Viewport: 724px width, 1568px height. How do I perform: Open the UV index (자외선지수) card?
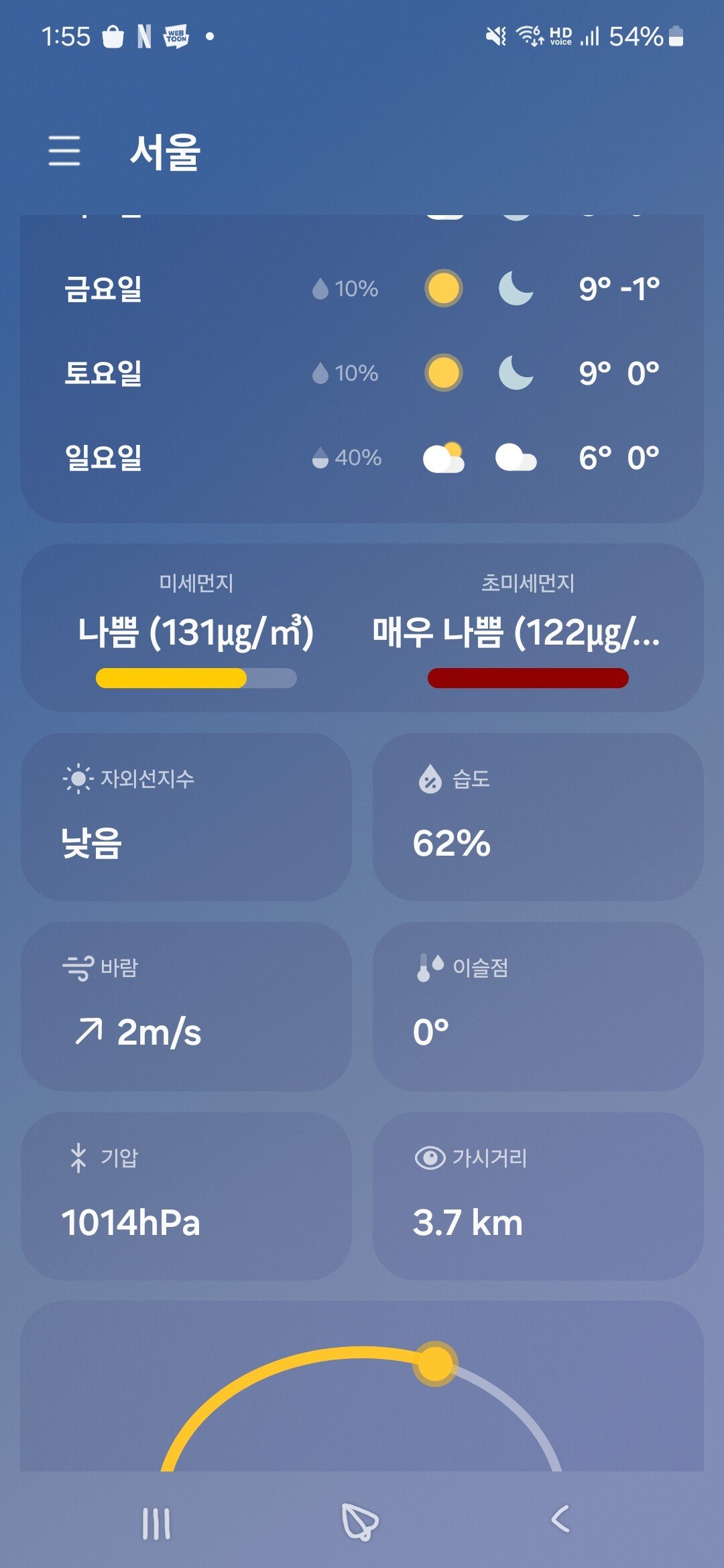(x=186, y=816)
